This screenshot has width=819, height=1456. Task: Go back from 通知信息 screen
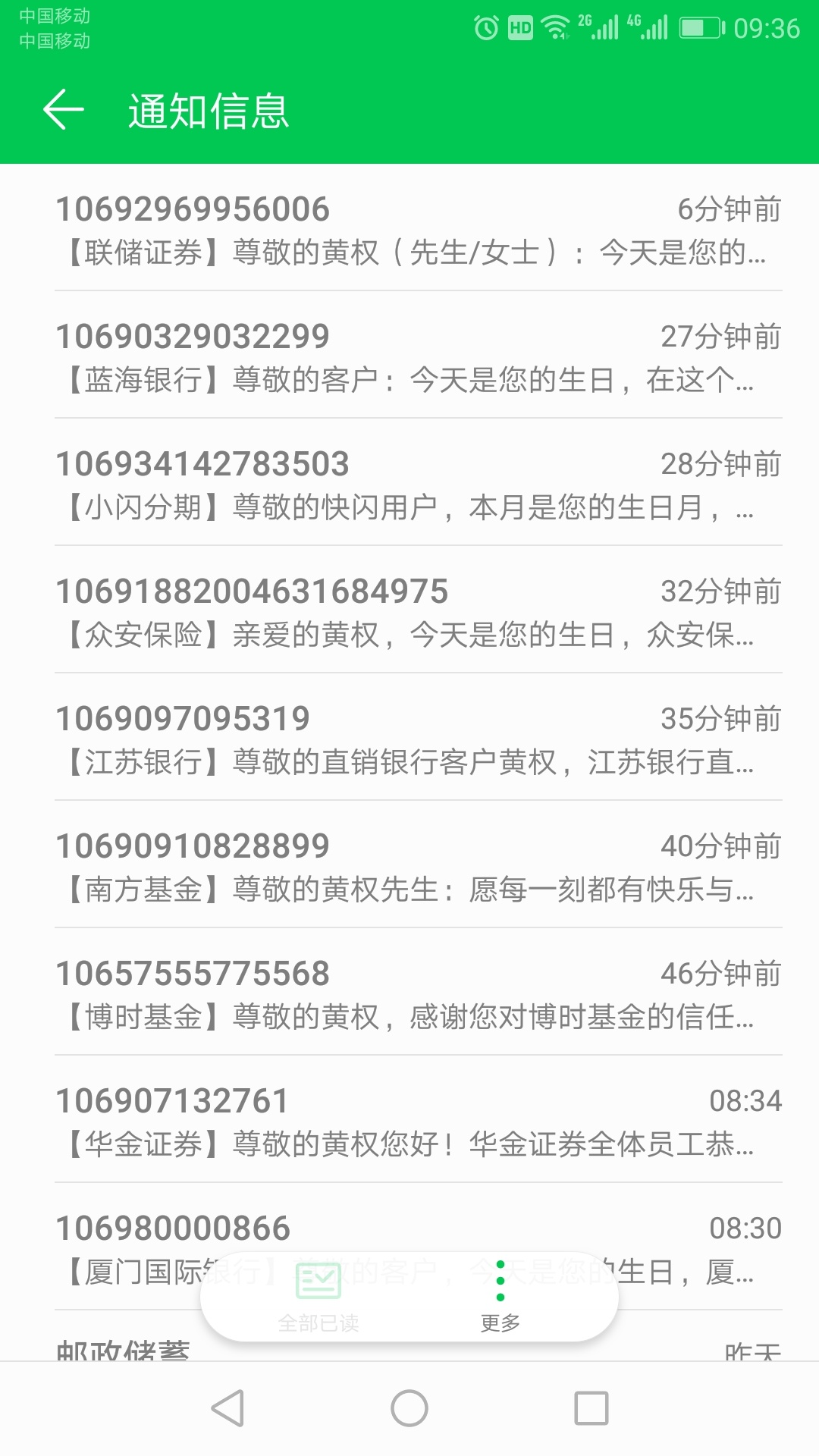click(64, 110)
